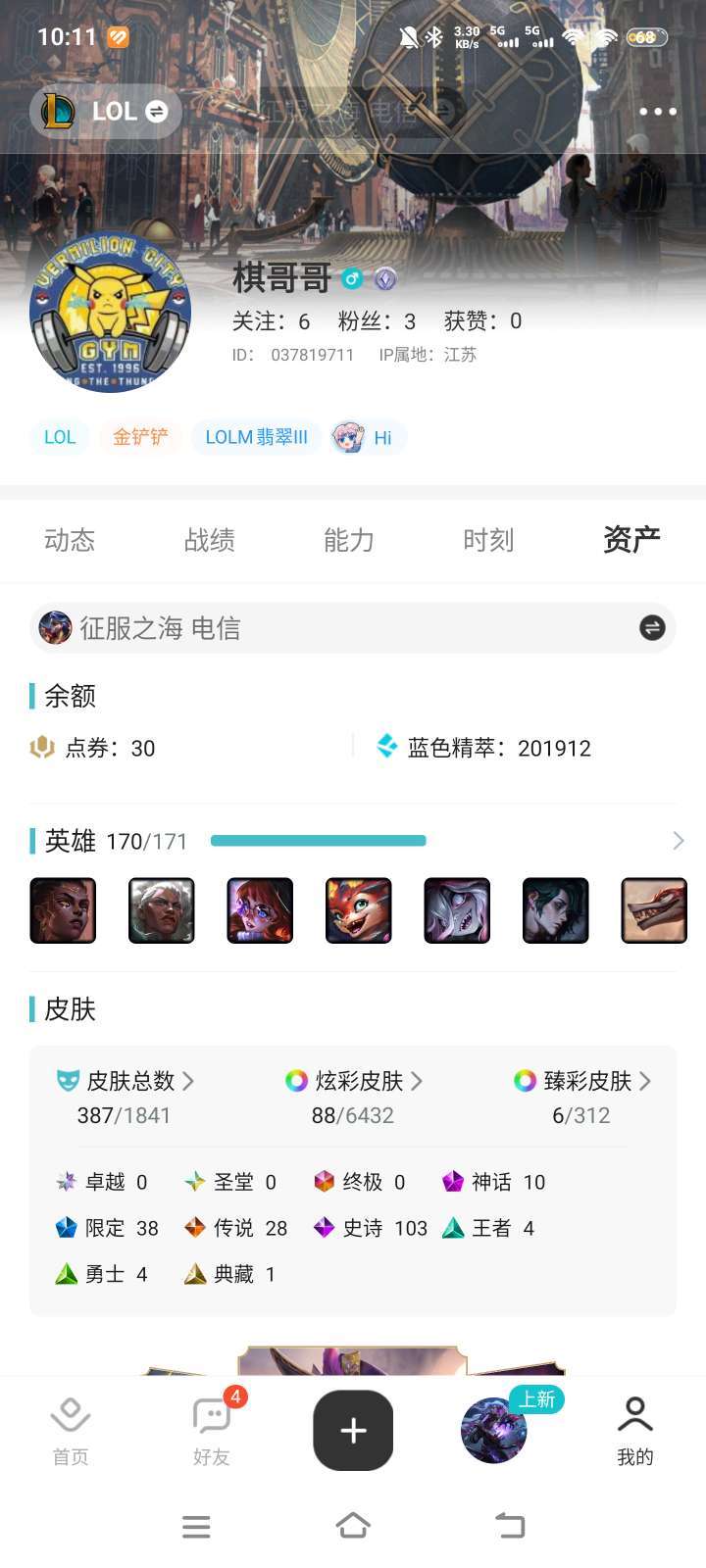Go to the 首页 home tab
This screenshot has width=706, height=1568.
click(70, 1431)
